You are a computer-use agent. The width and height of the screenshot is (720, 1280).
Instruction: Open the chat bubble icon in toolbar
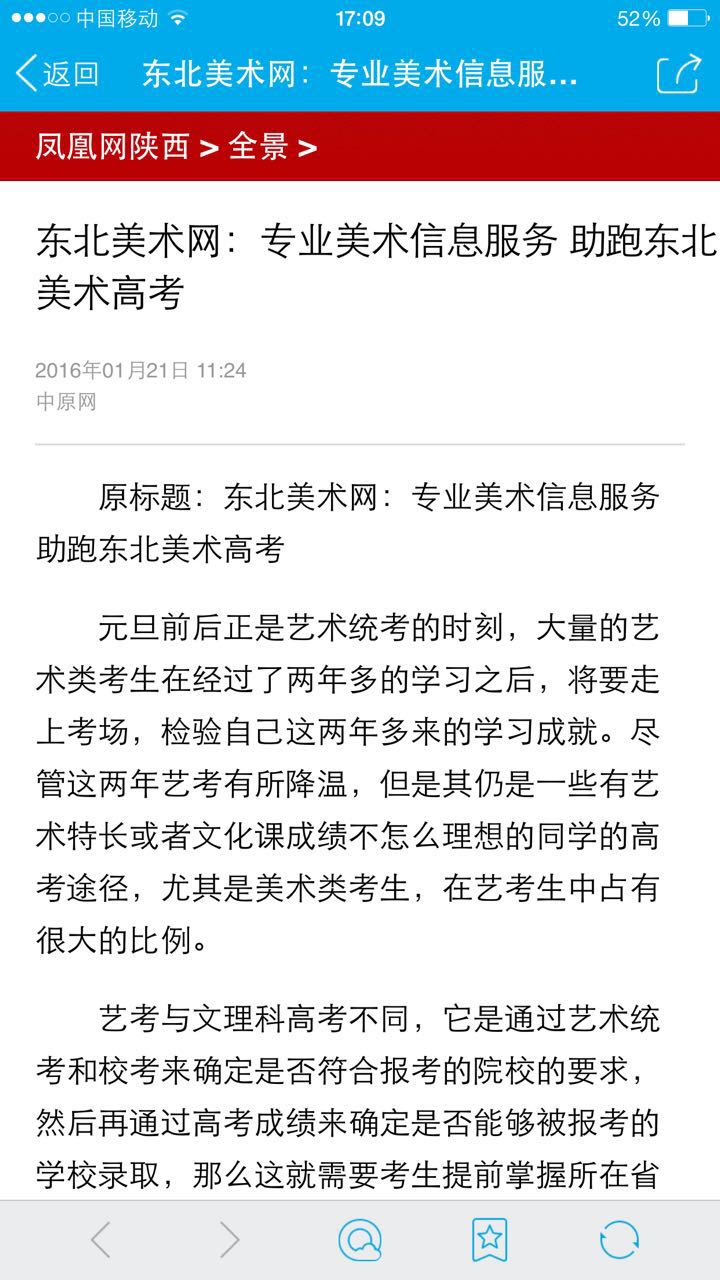(x=360, y=1240)
